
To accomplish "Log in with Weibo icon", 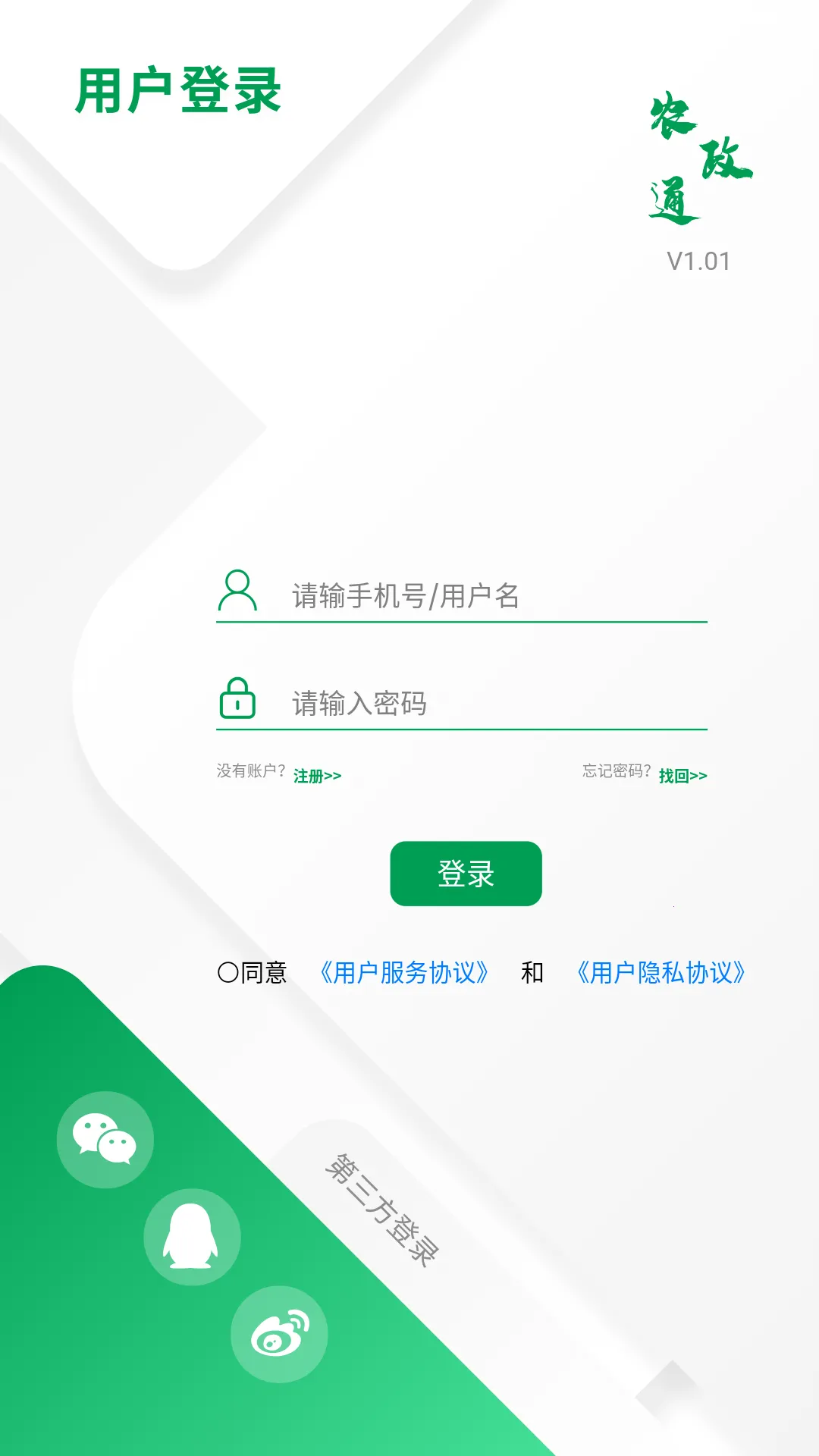I will 279,1334.
